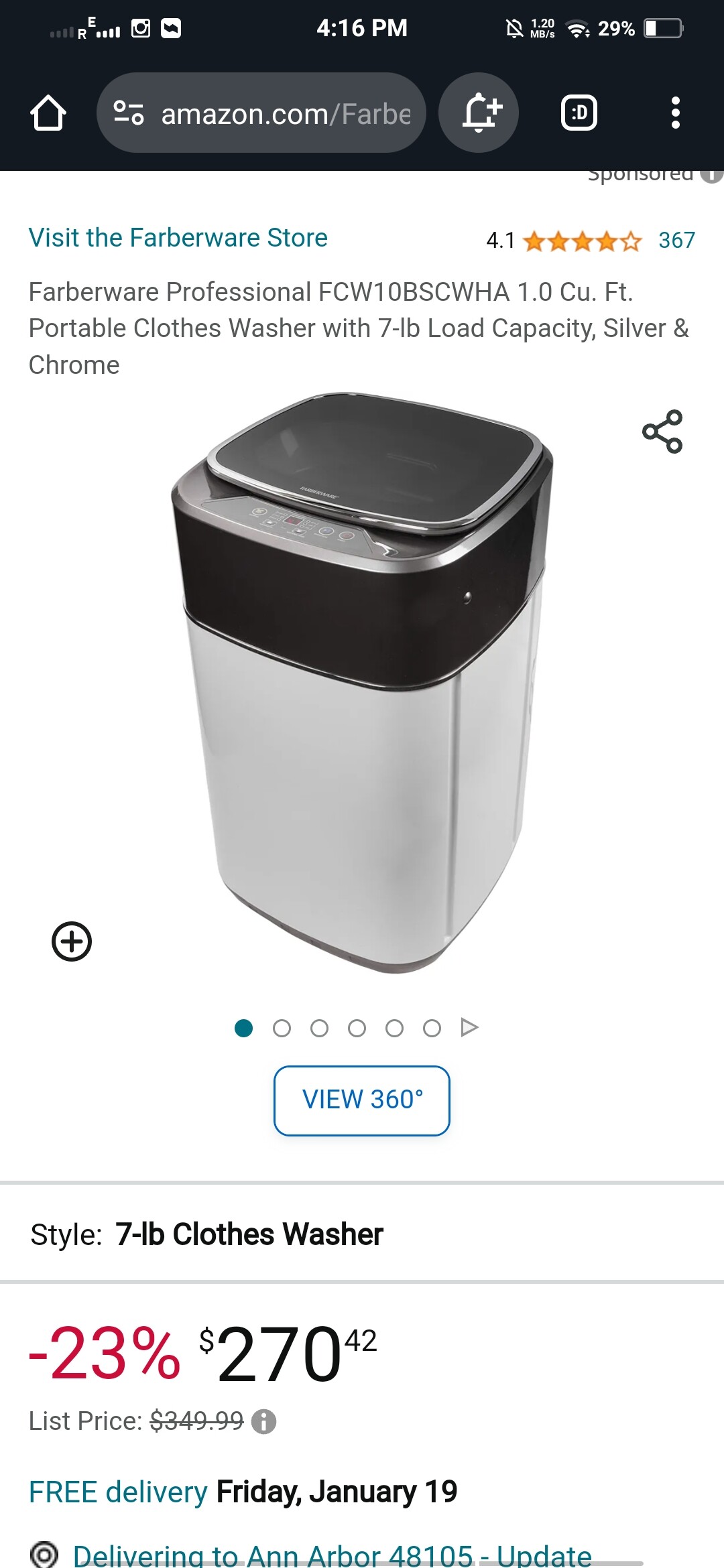Zoom into the product image
The height and width of the screenshot is (1568, 724).
pyautogui.click(x=72, y=941)
